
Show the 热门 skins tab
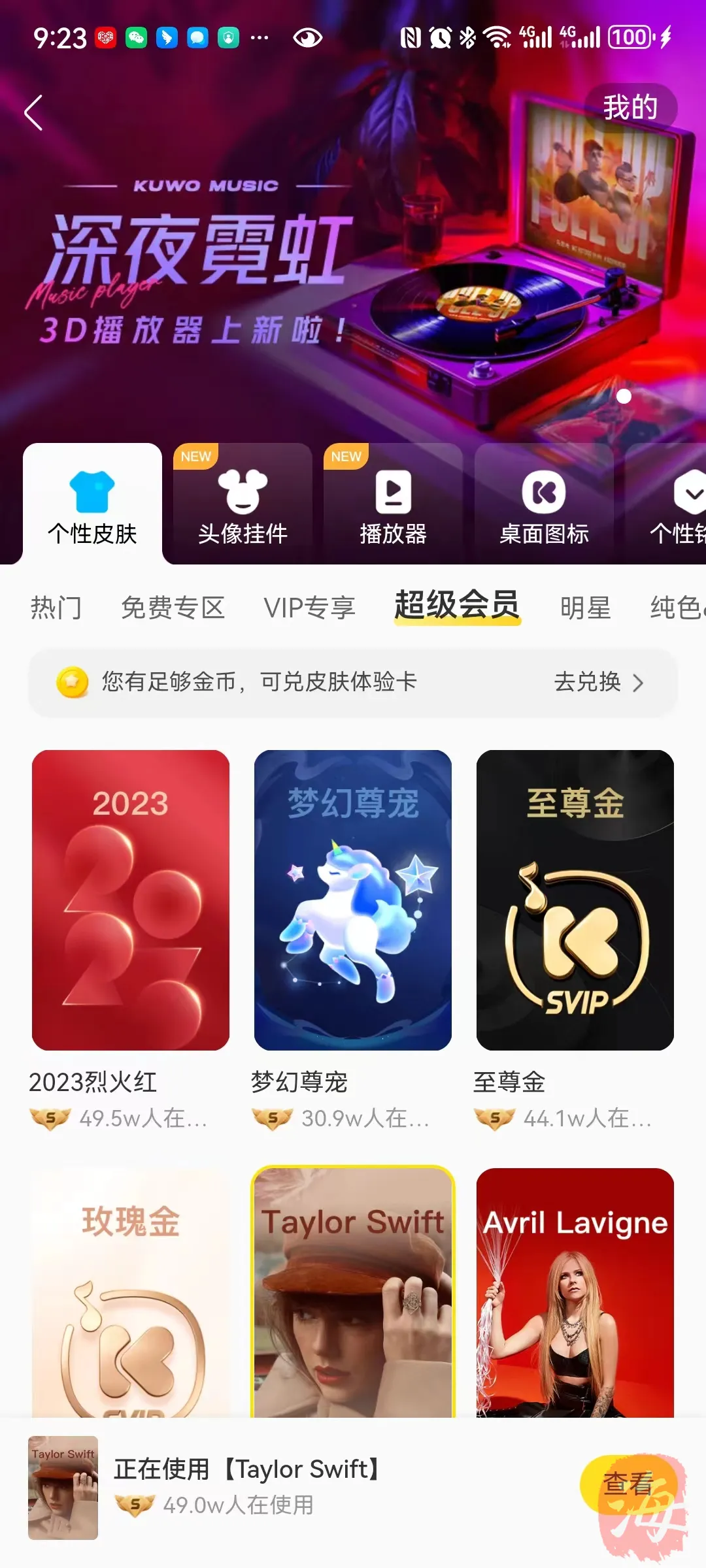pos(56,608)
